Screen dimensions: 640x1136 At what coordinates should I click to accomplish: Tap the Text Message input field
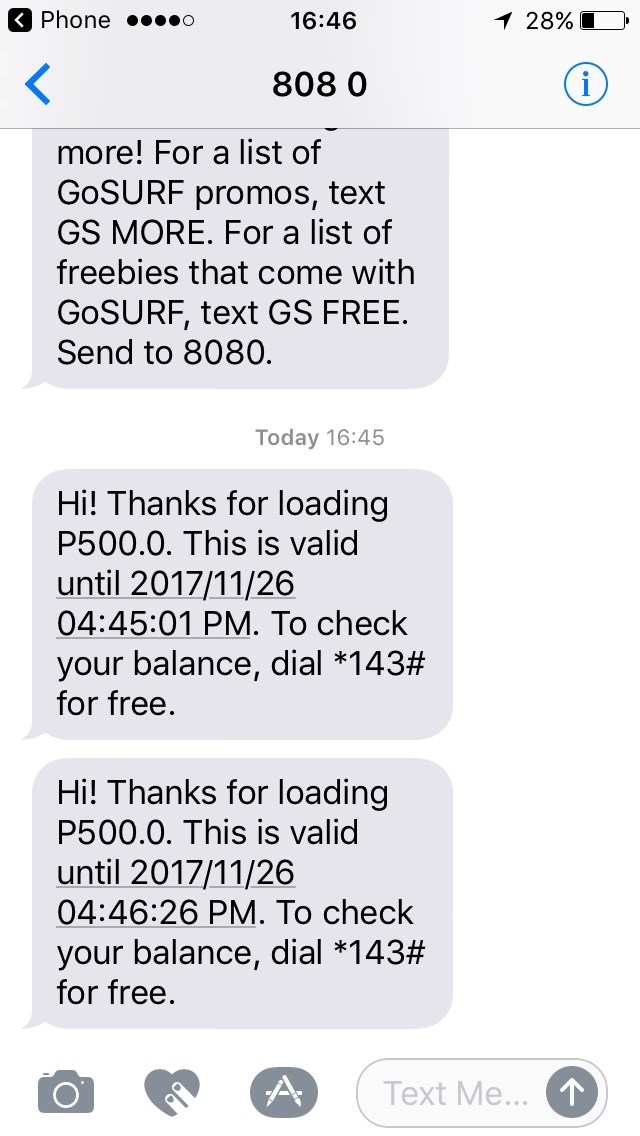[x=455, y=1092]
